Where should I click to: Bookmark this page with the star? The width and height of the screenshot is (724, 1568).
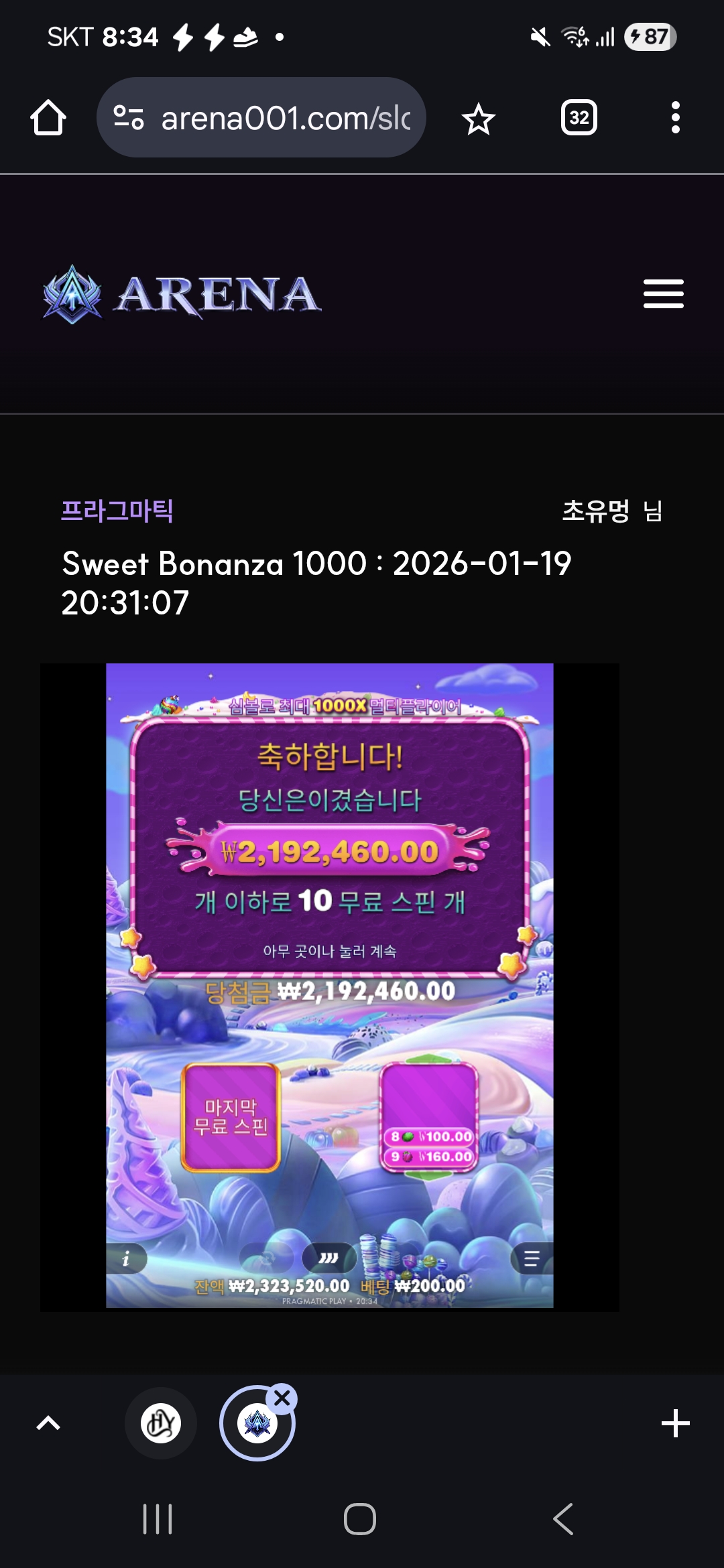coord(478,119)
